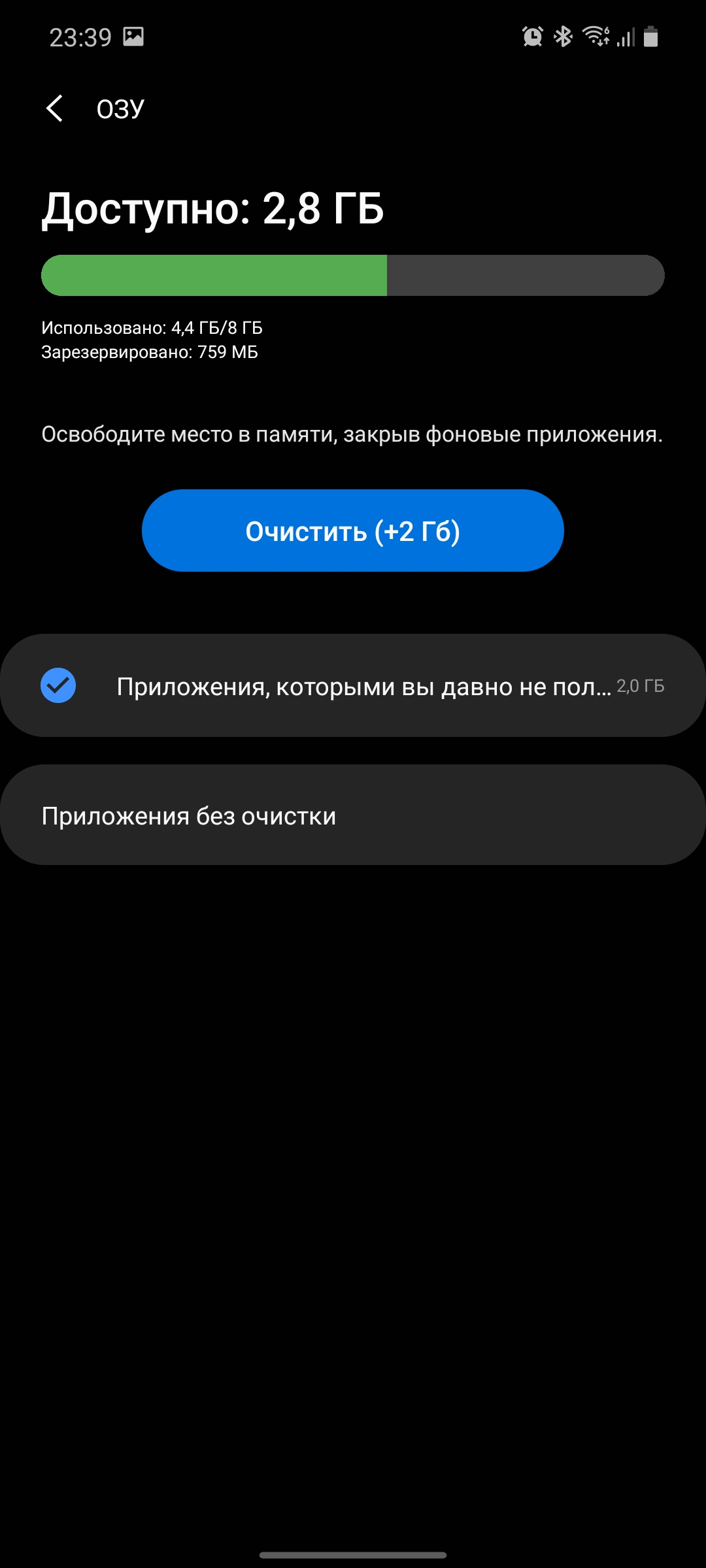706x1568 pixels.
Task: Uncheck the rarely used apps checkbox
Action: (58, 685)
